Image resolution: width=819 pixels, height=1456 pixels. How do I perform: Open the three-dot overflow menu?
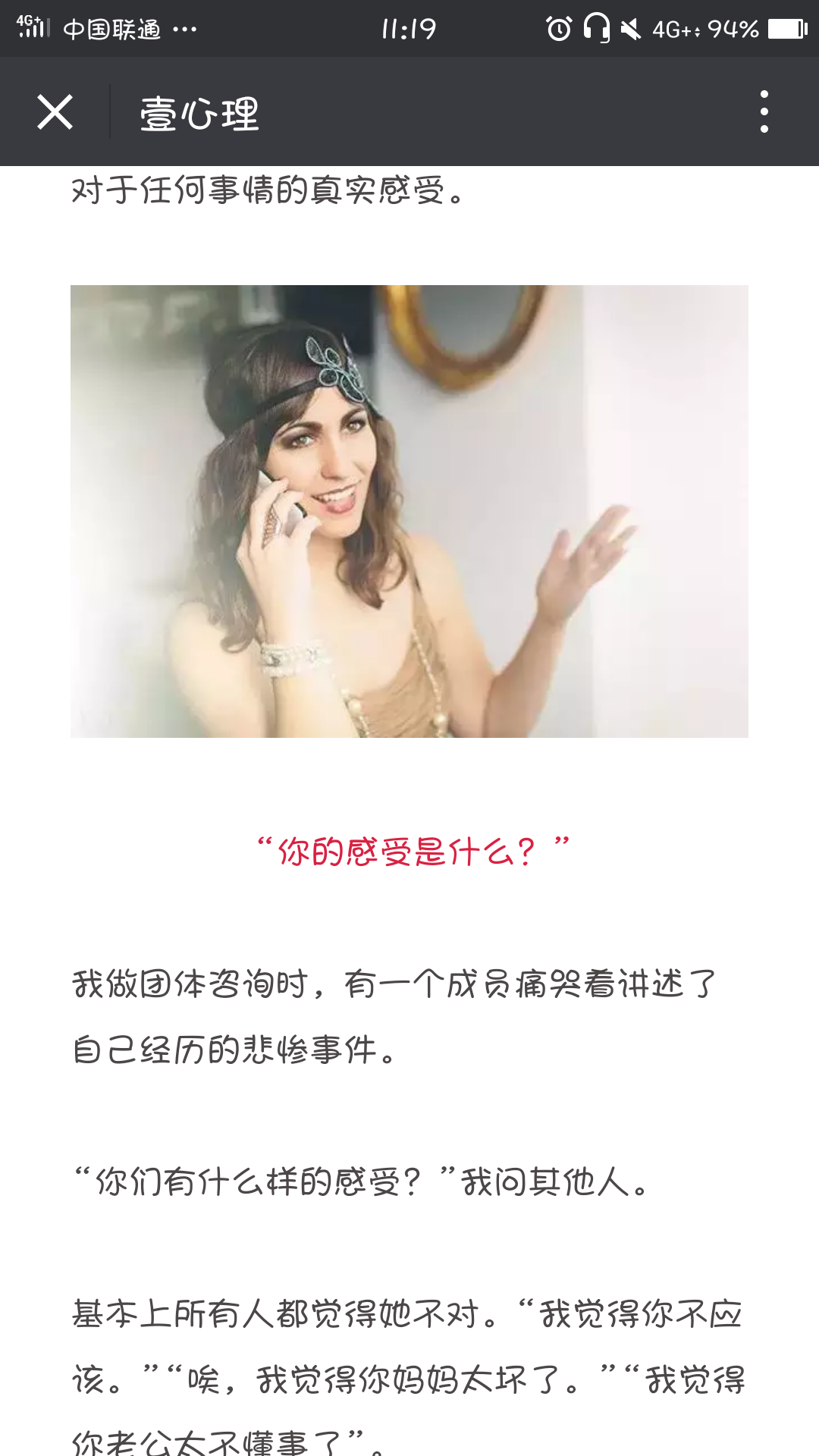pyautogui.click(x=764, y=112)
